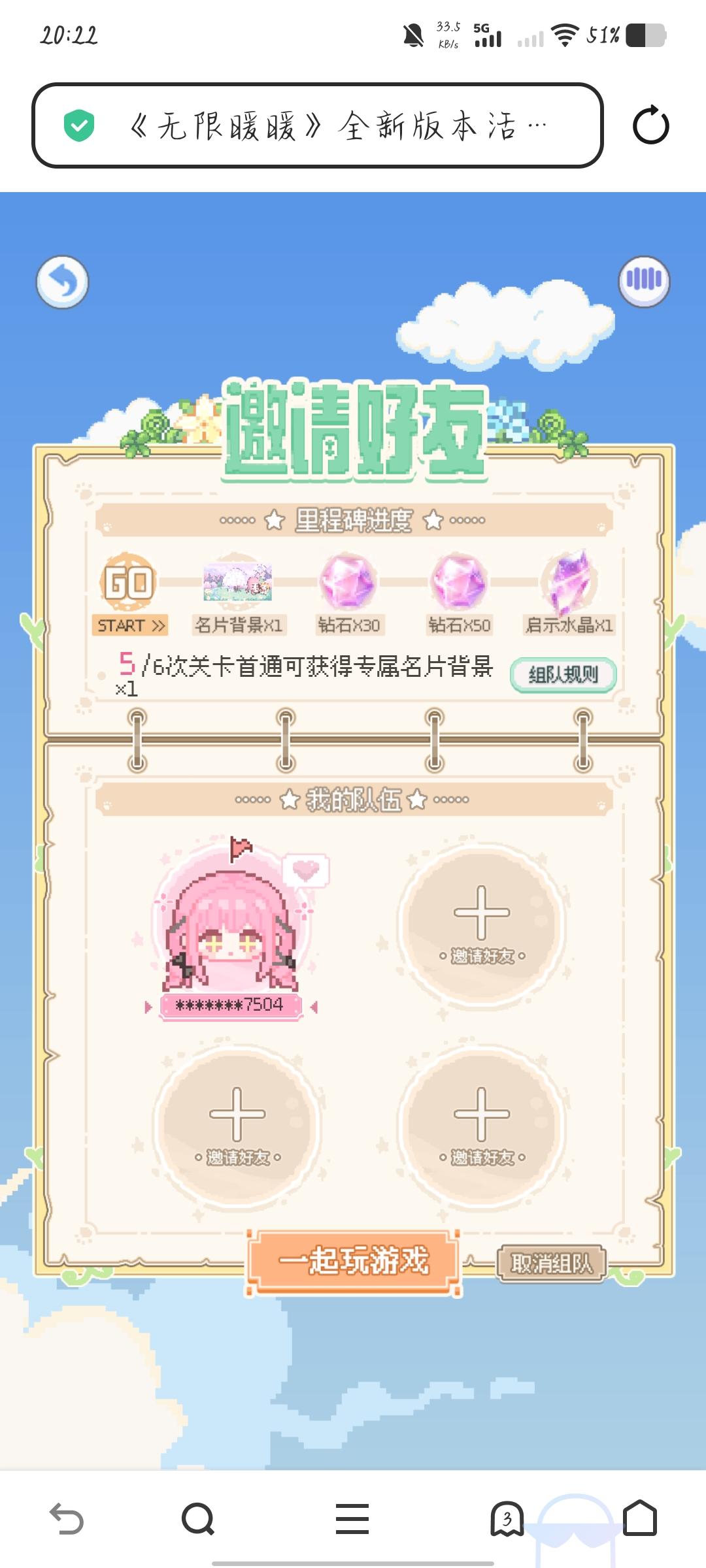Reload the page with the refresh icon

click(x=650, y=125)
